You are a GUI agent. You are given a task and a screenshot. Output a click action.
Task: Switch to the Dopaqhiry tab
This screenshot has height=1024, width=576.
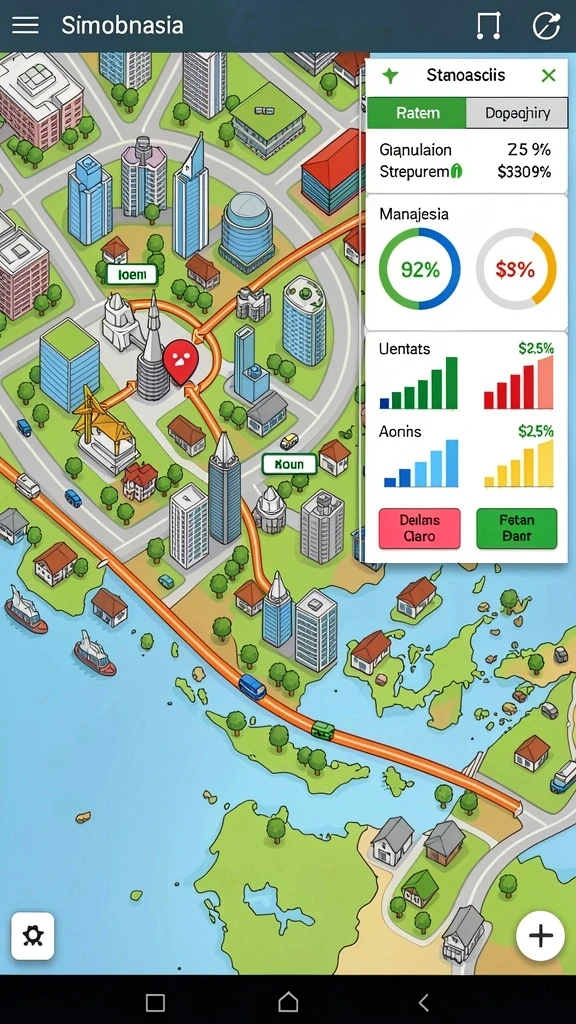pos(517,113)
